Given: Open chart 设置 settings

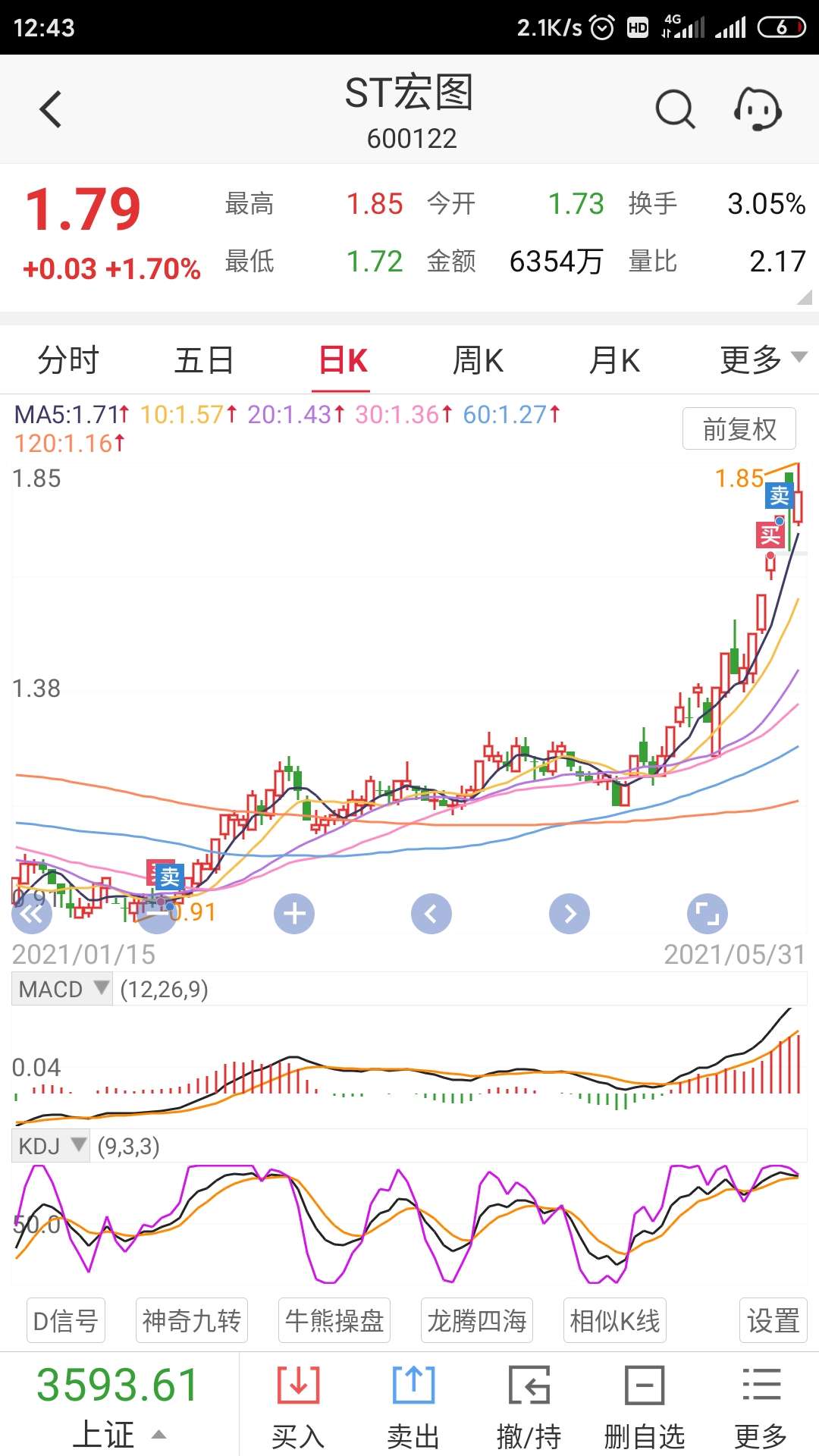Looking at the screenshot, I should tap(773, 1321).
